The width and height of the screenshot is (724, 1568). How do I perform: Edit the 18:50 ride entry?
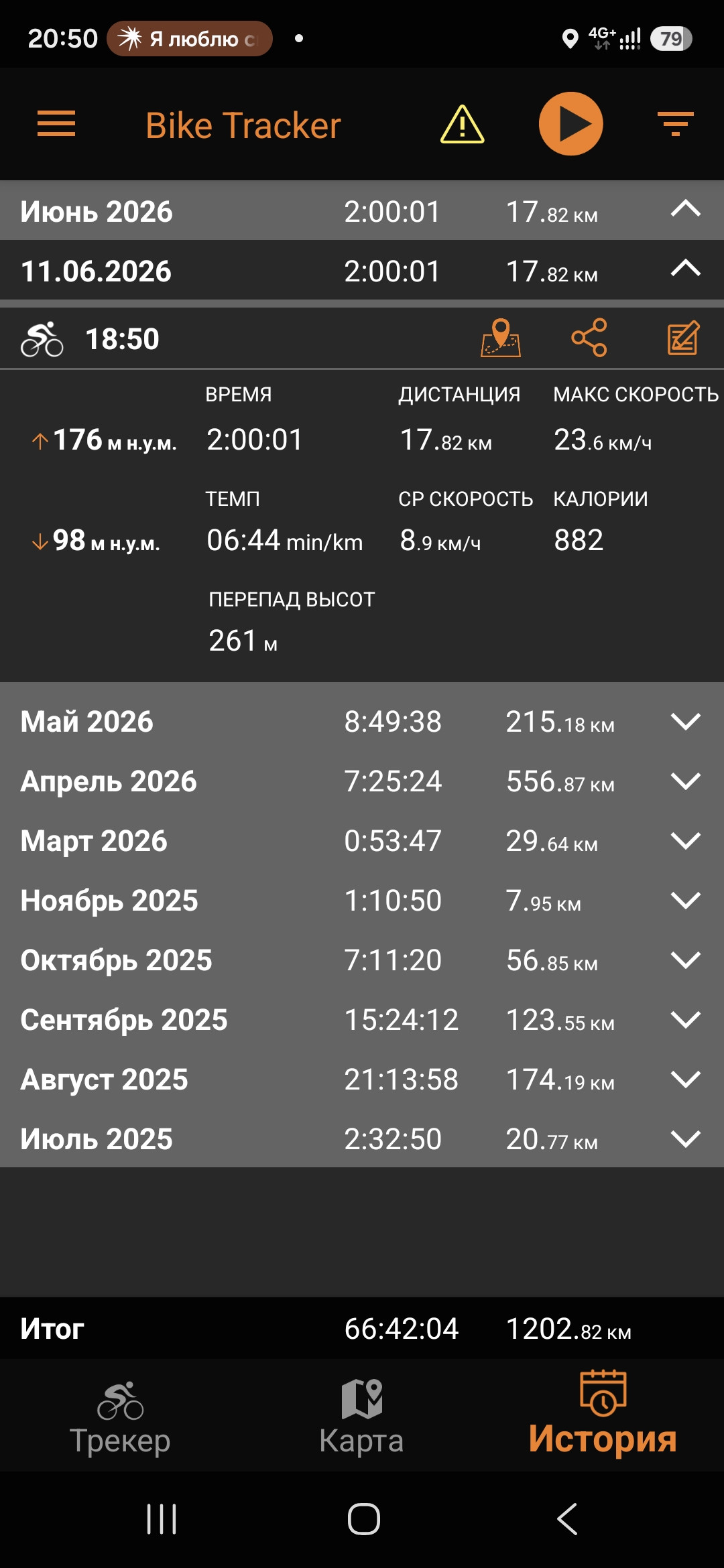pos(683,338)
